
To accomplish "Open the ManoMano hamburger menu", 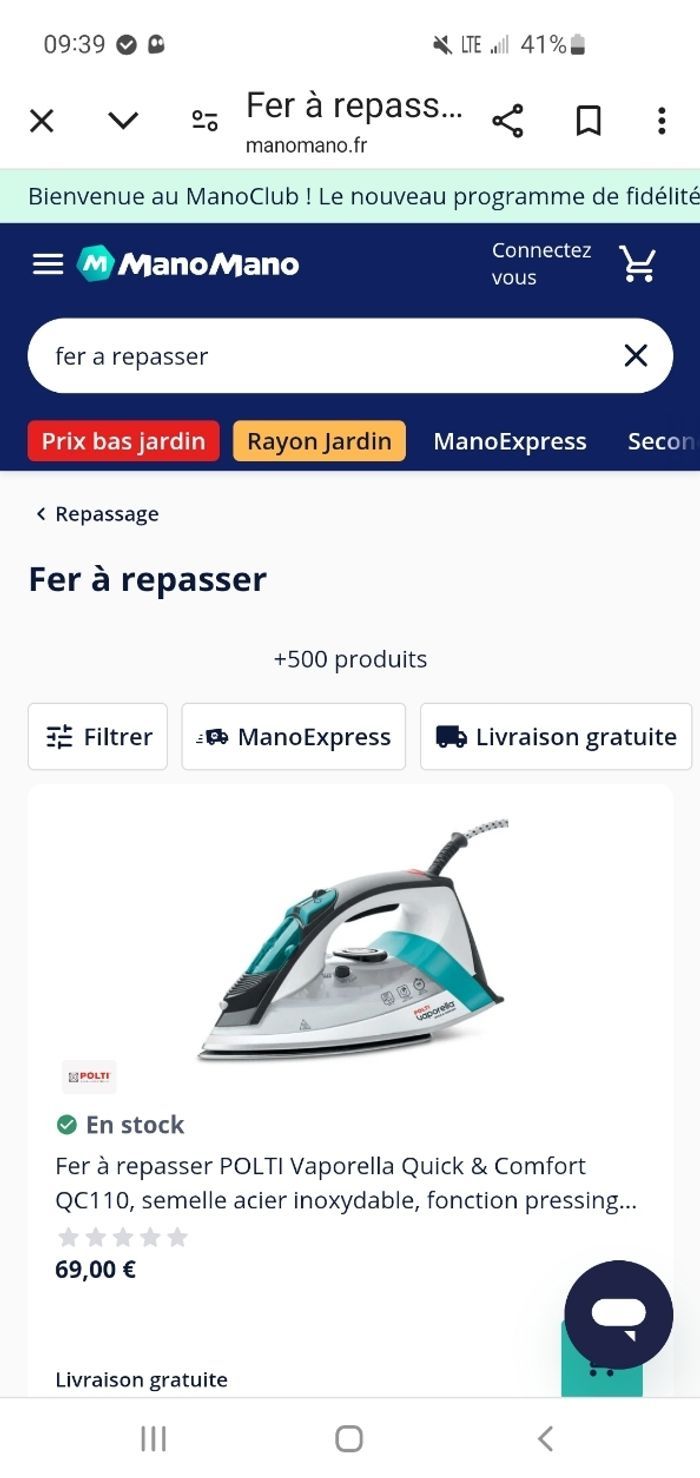I will pos(48,264).
